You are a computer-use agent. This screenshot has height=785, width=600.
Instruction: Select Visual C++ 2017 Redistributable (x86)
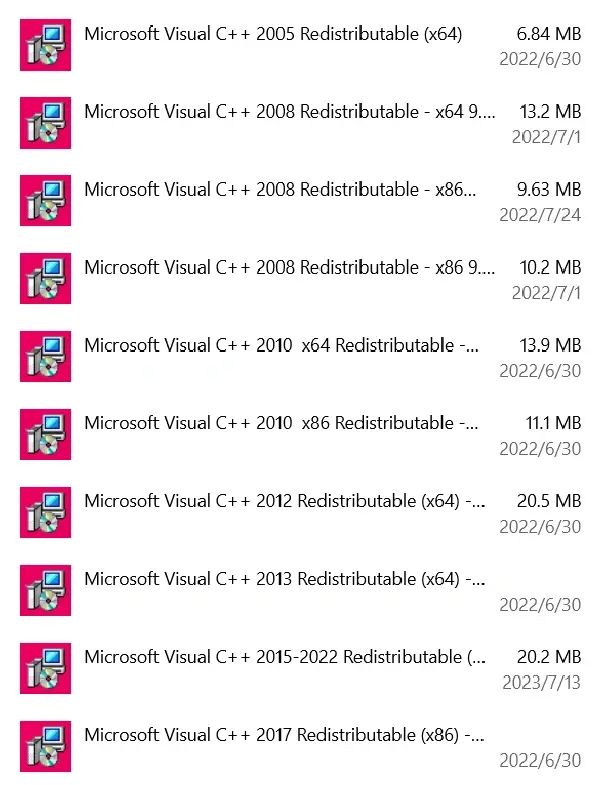(x=285, y=736)
